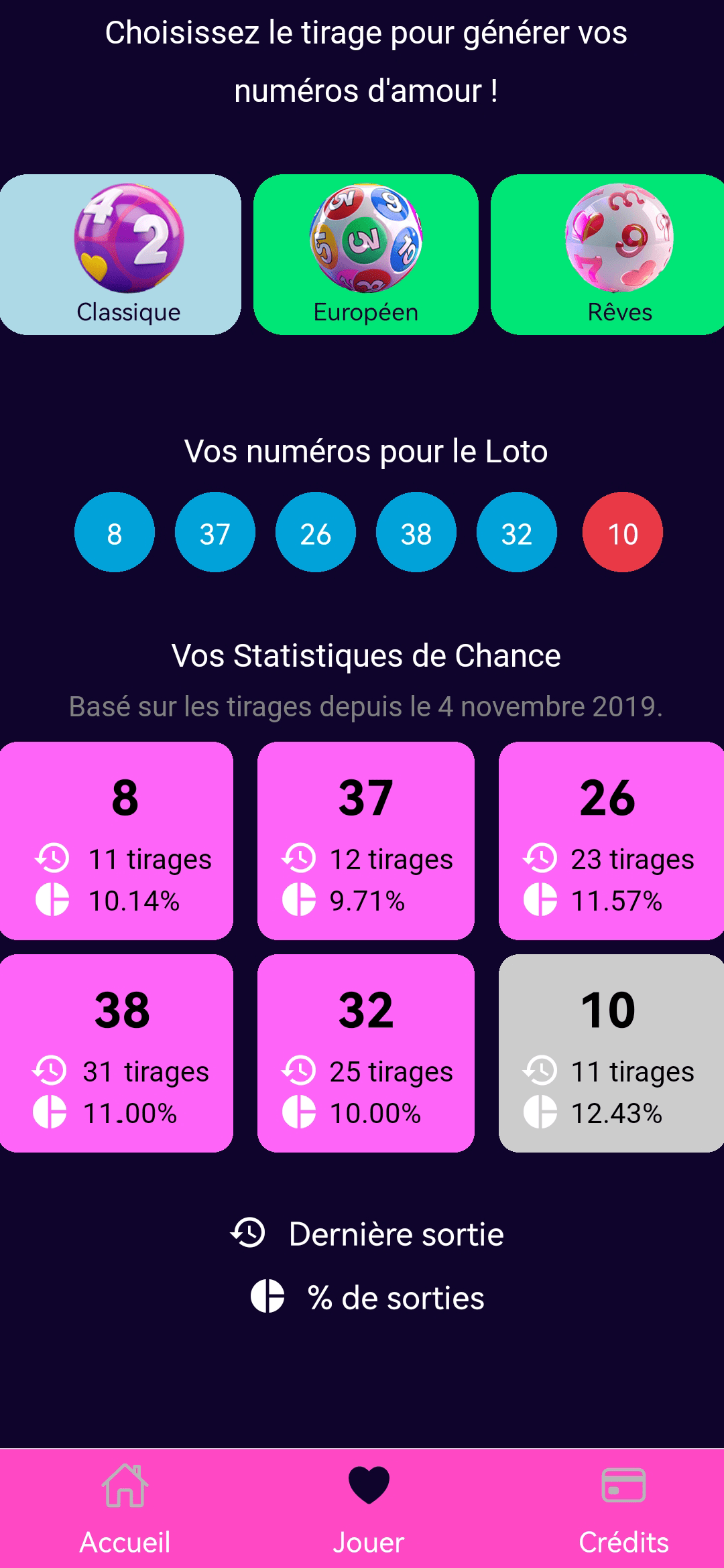
Task: Select the Classique draw type
Action: [120, 255]
